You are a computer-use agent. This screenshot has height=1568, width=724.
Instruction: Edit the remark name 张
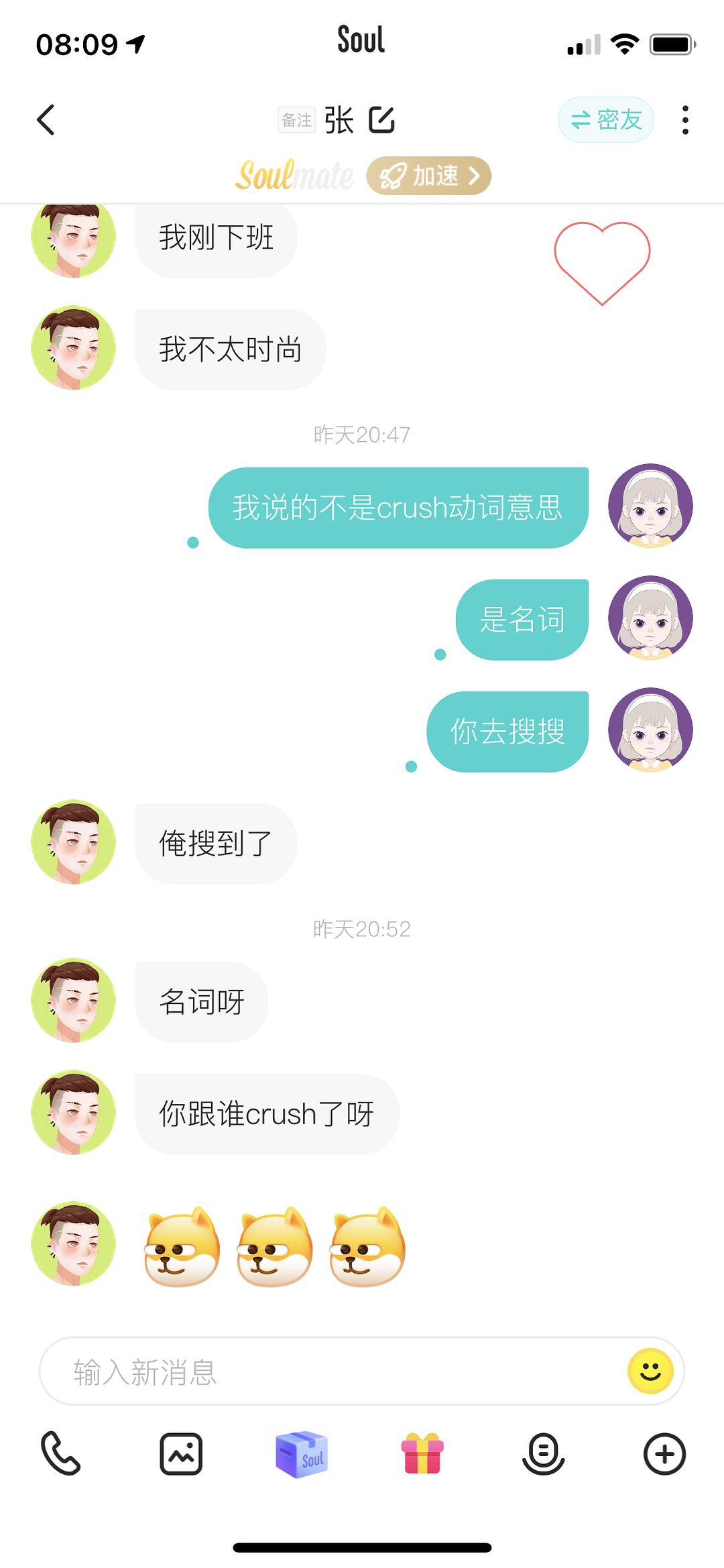(381, 120)
